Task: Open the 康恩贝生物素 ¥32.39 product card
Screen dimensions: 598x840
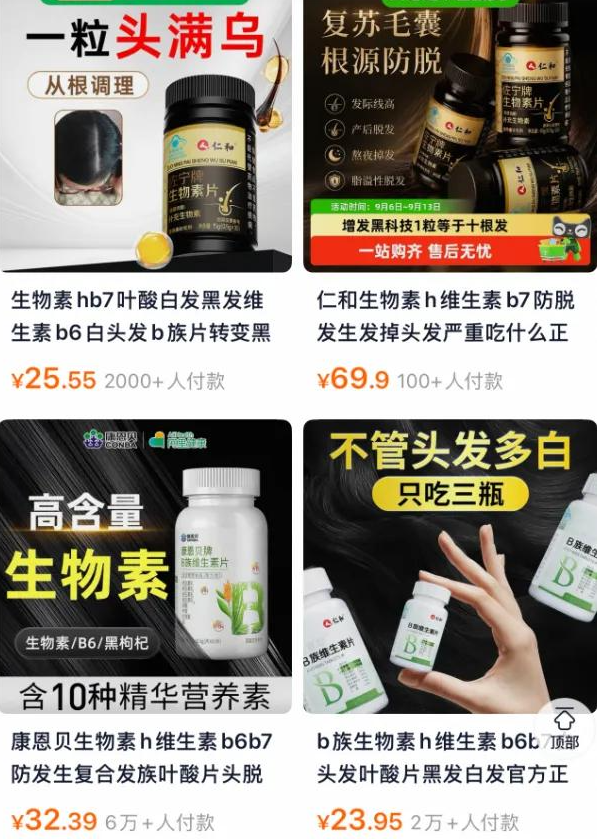Action: click(x=146, y=629)
